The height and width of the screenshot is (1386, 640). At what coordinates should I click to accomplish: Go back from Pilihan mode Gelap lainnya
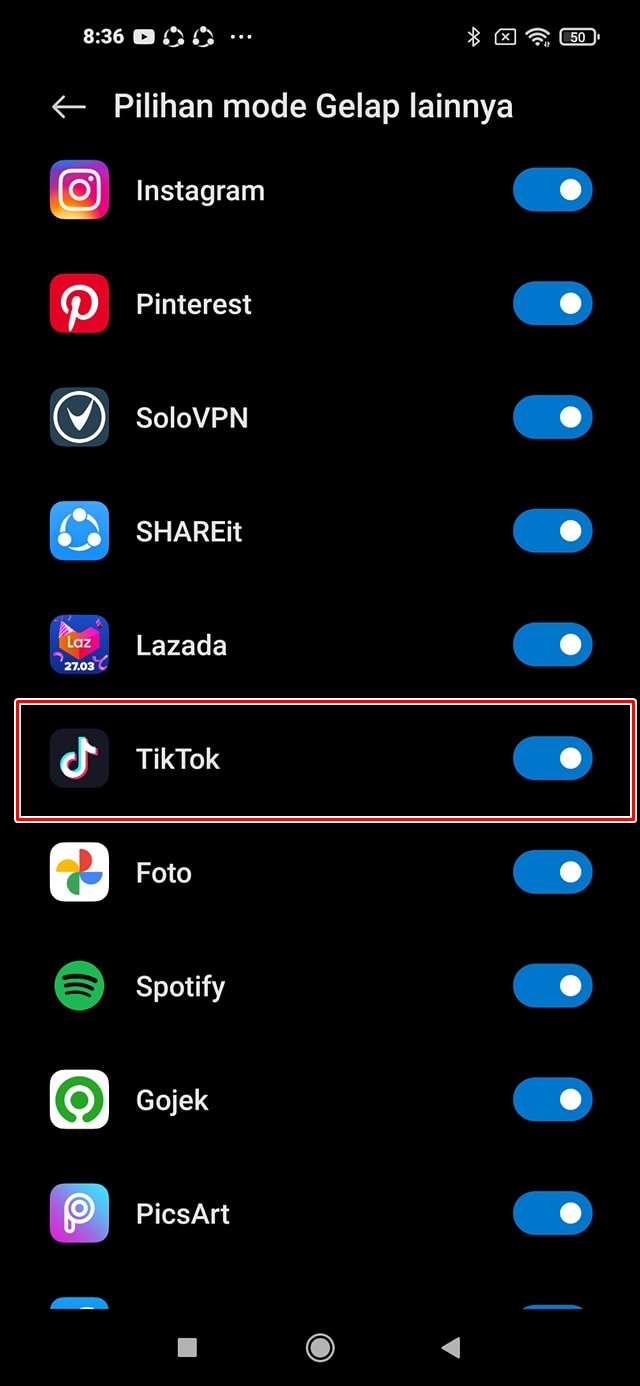[x=68, y=107]
